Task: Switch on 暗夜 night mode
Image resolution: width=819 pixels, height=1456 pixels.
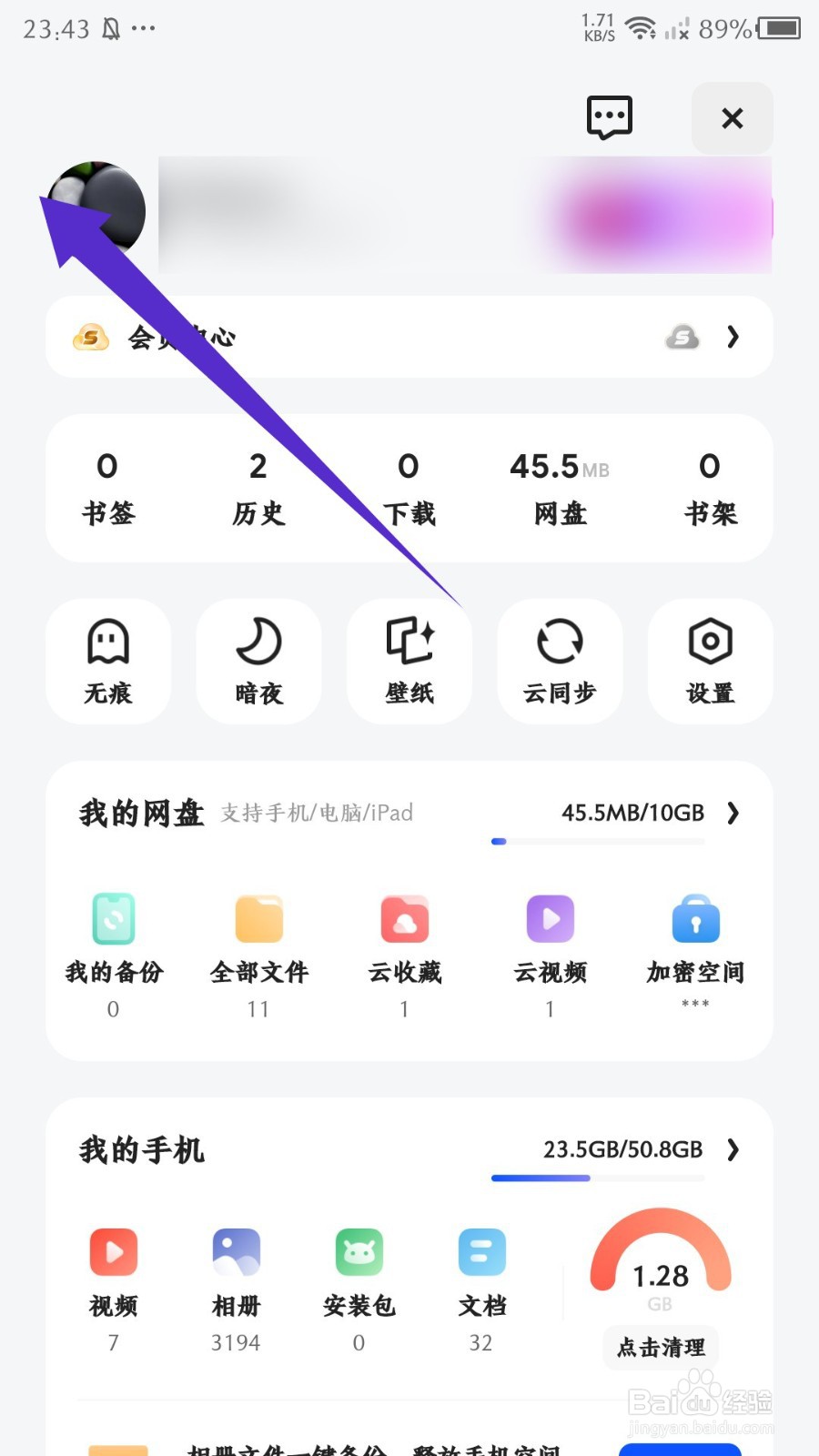Action: (258, 662)
